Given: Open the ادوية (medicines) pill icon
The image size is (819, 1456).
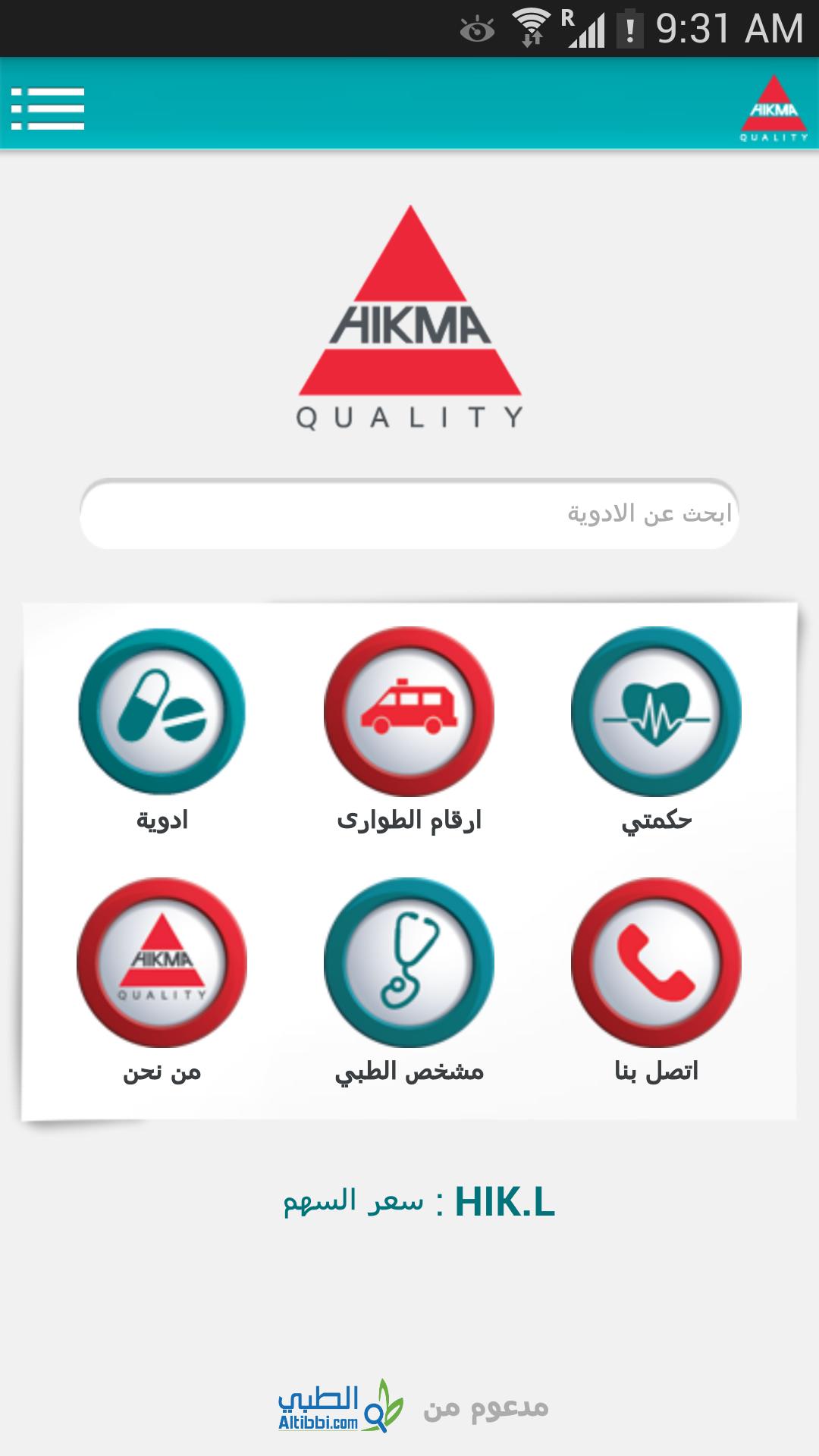Looking at the screenshot, I should tap(162, 709).
